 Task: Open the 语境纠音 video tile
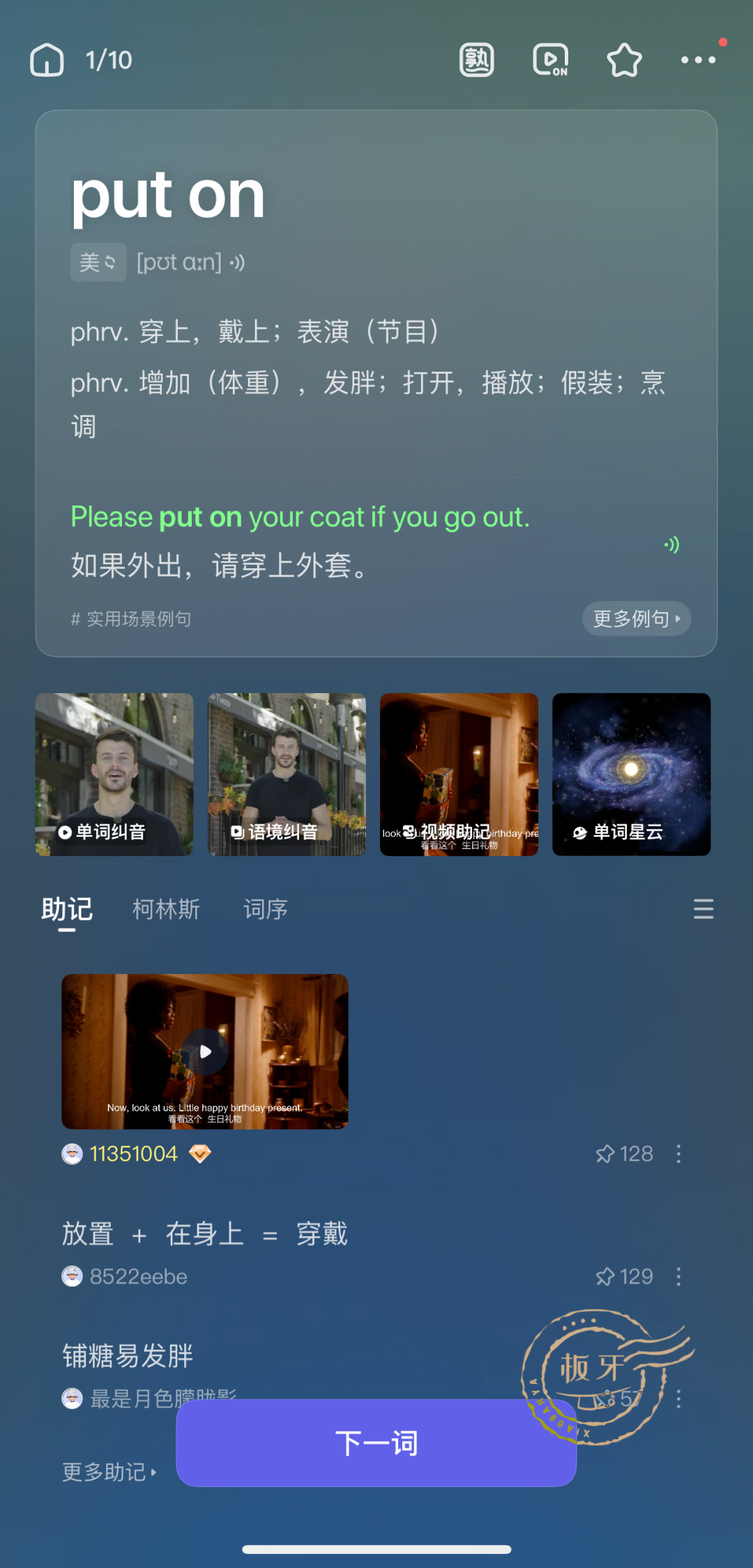pos(287,774)
